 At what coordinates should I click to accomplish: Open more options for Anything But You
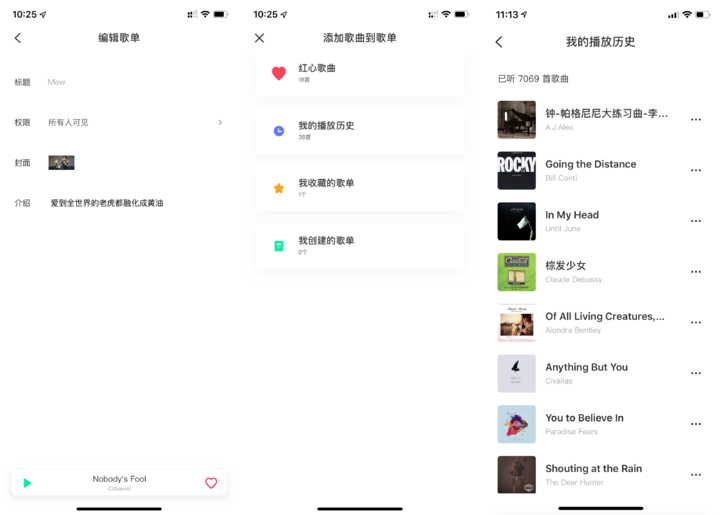point(696,373)
